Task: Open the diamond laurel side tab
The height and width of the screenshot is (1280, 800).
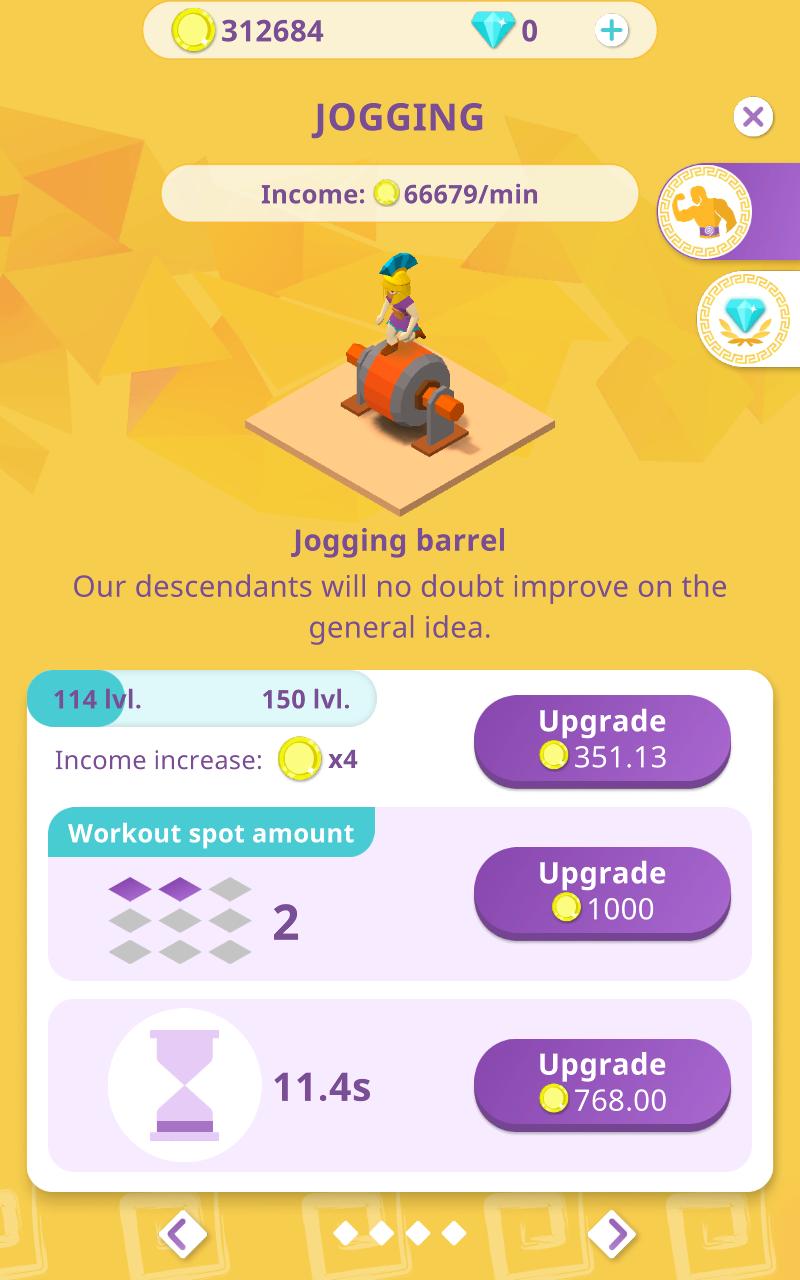Action: pyautogui.click(x=743, y=319)
